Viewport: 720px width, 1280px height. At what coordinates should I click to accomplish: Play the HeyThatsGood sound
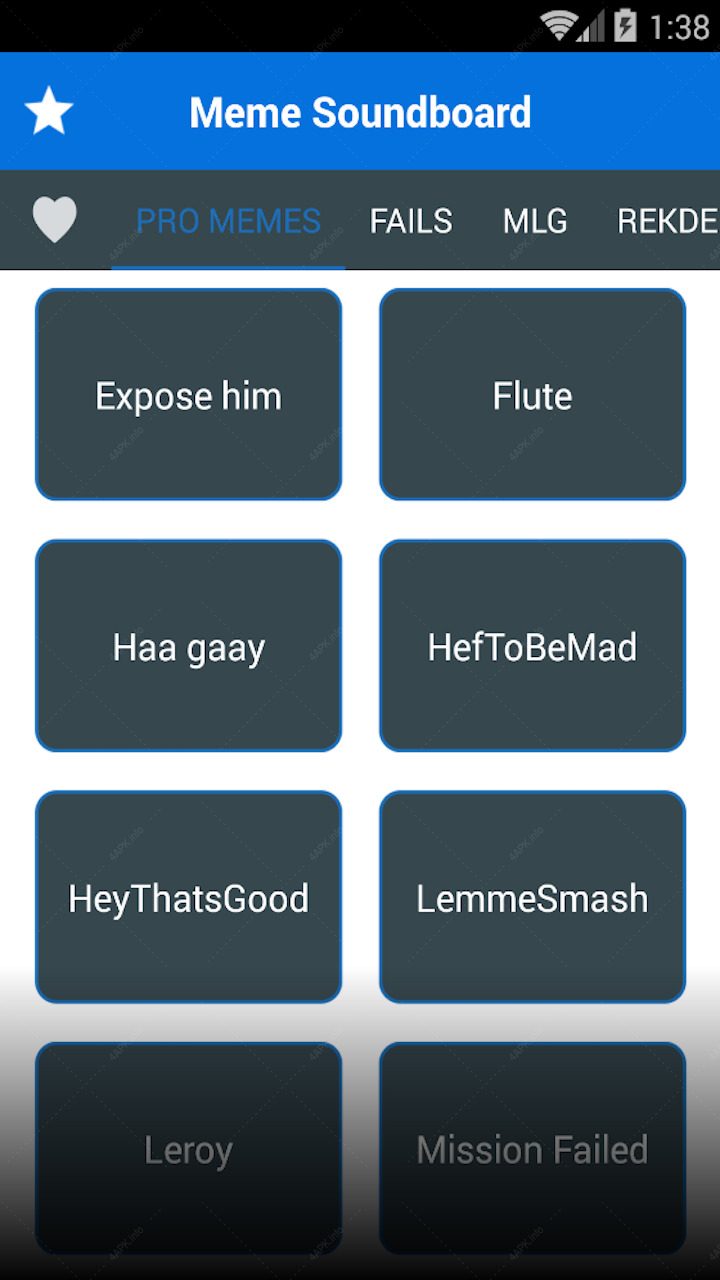click(x=189, y=897)
